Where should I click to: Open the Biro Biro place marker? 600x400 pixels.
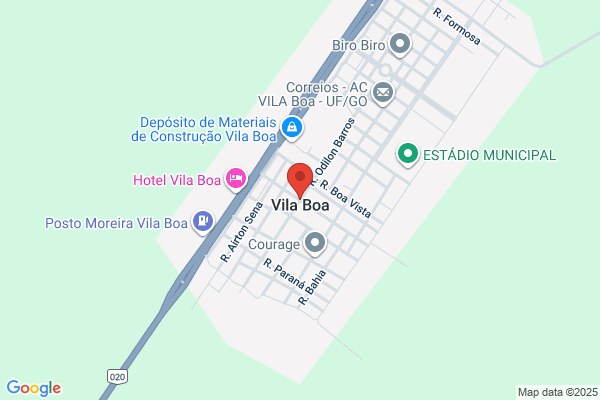click(400, 44)
